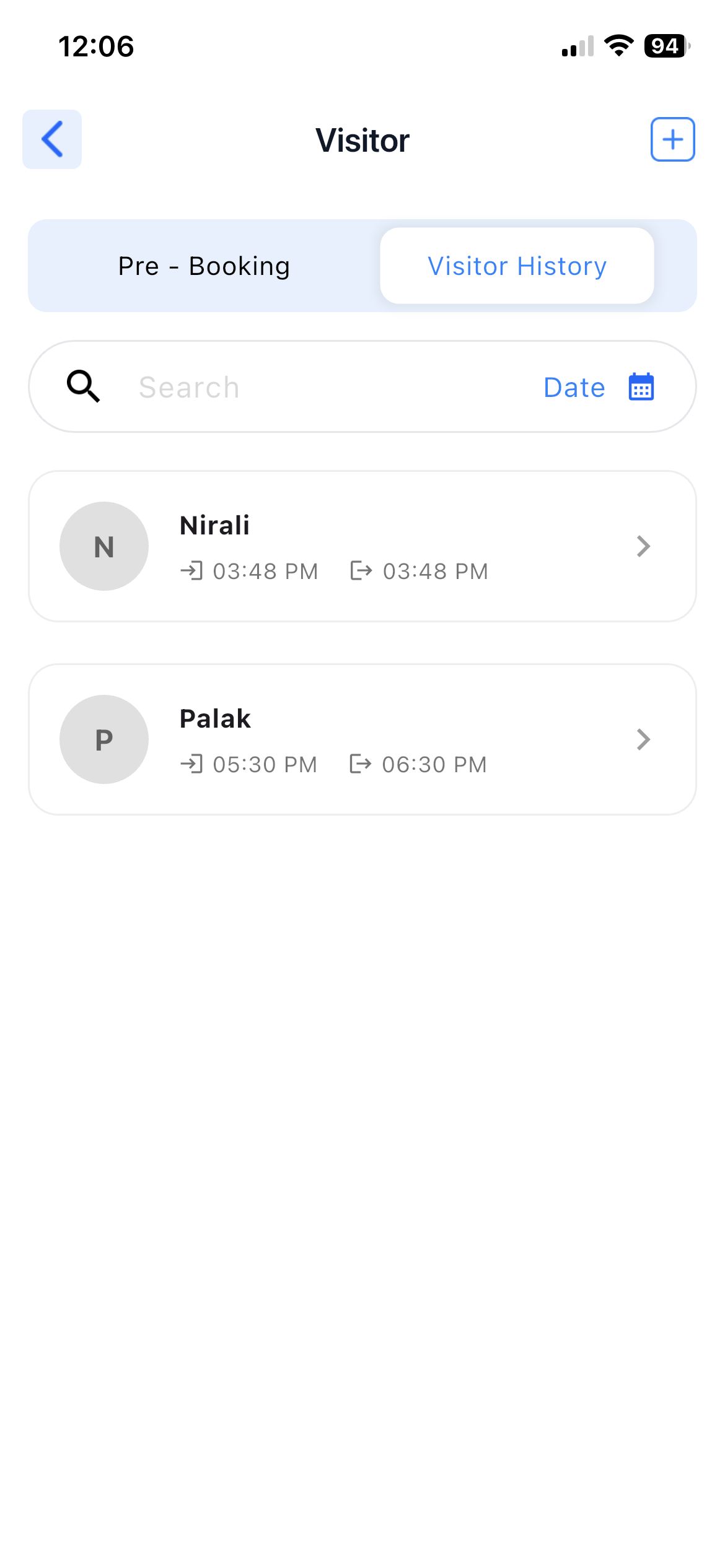The height and width of the screenshot is (1568, 725).
Task: Open the Date calendar filter
Action: pyautogui.click(x=599, y=388)
